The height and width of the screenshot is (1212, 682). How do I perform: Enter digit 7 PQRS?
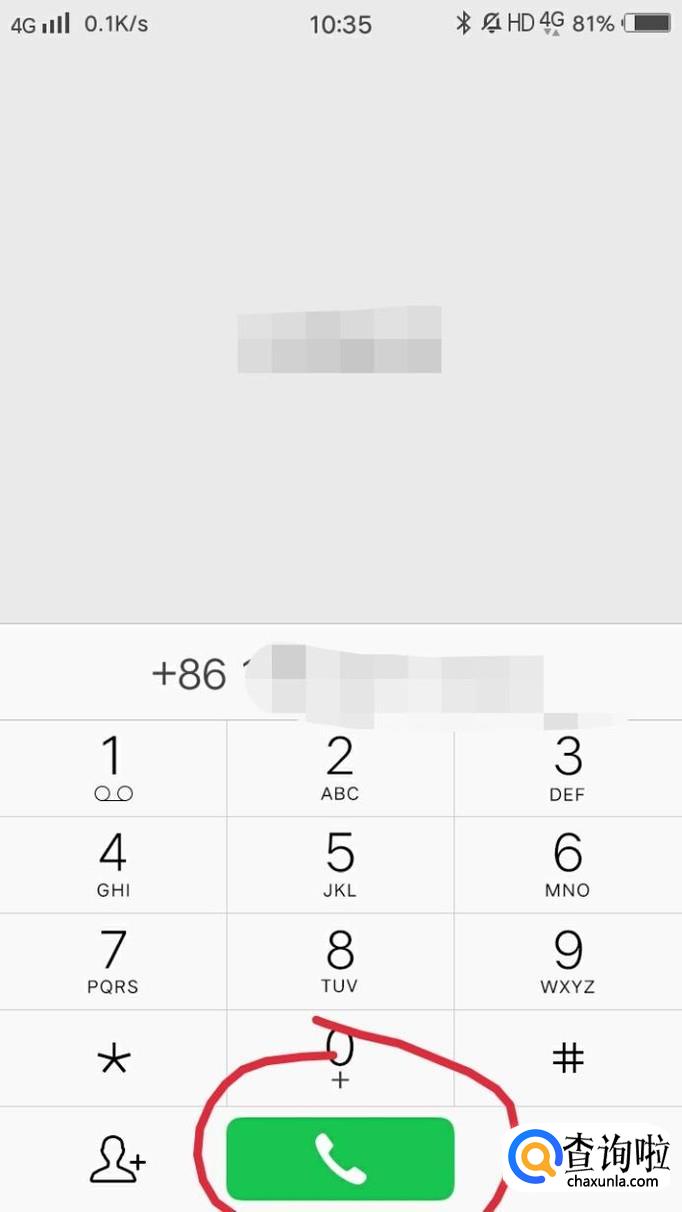click(x=113, y=961)
